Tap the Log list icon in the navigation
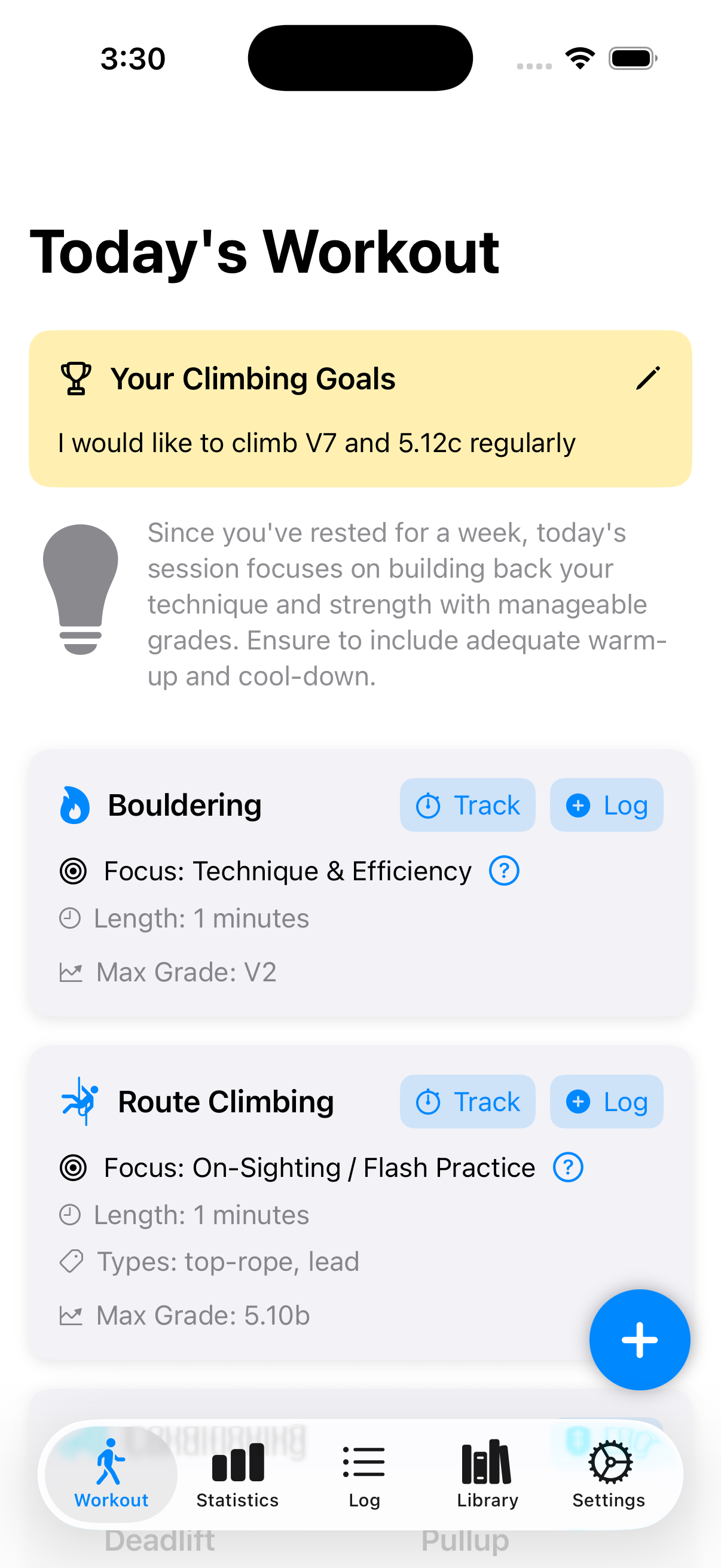This screenshot has width=721, height=1568. (x=364, y=1463)
